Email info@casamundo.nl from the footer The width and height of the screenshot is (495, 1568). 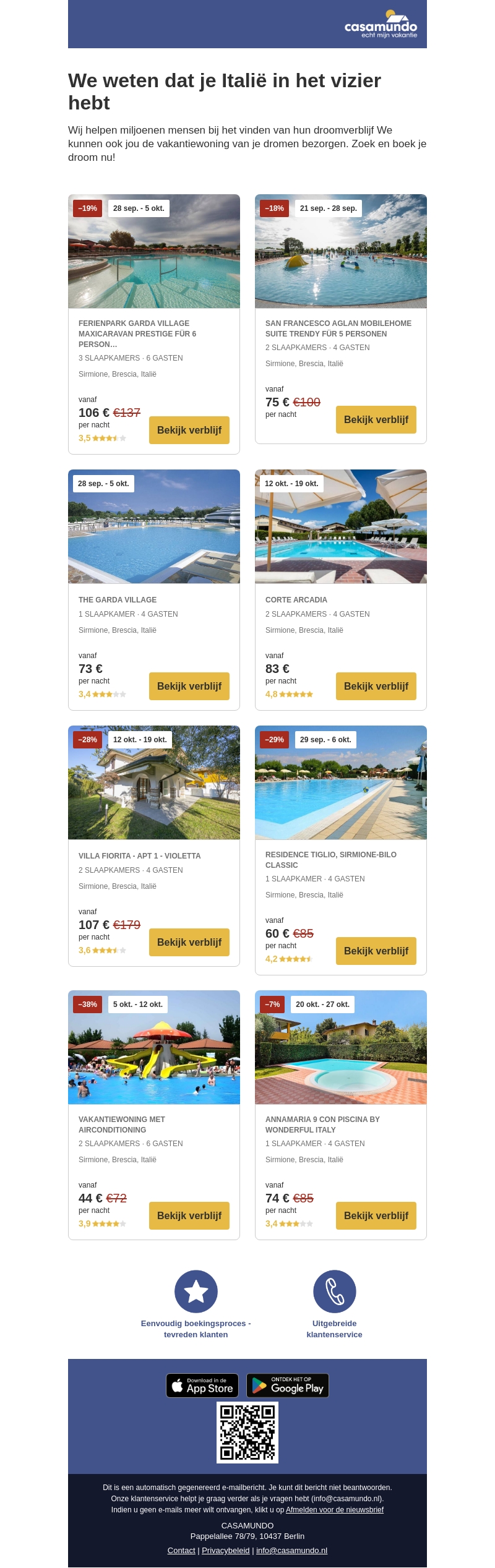[291, 1551]
